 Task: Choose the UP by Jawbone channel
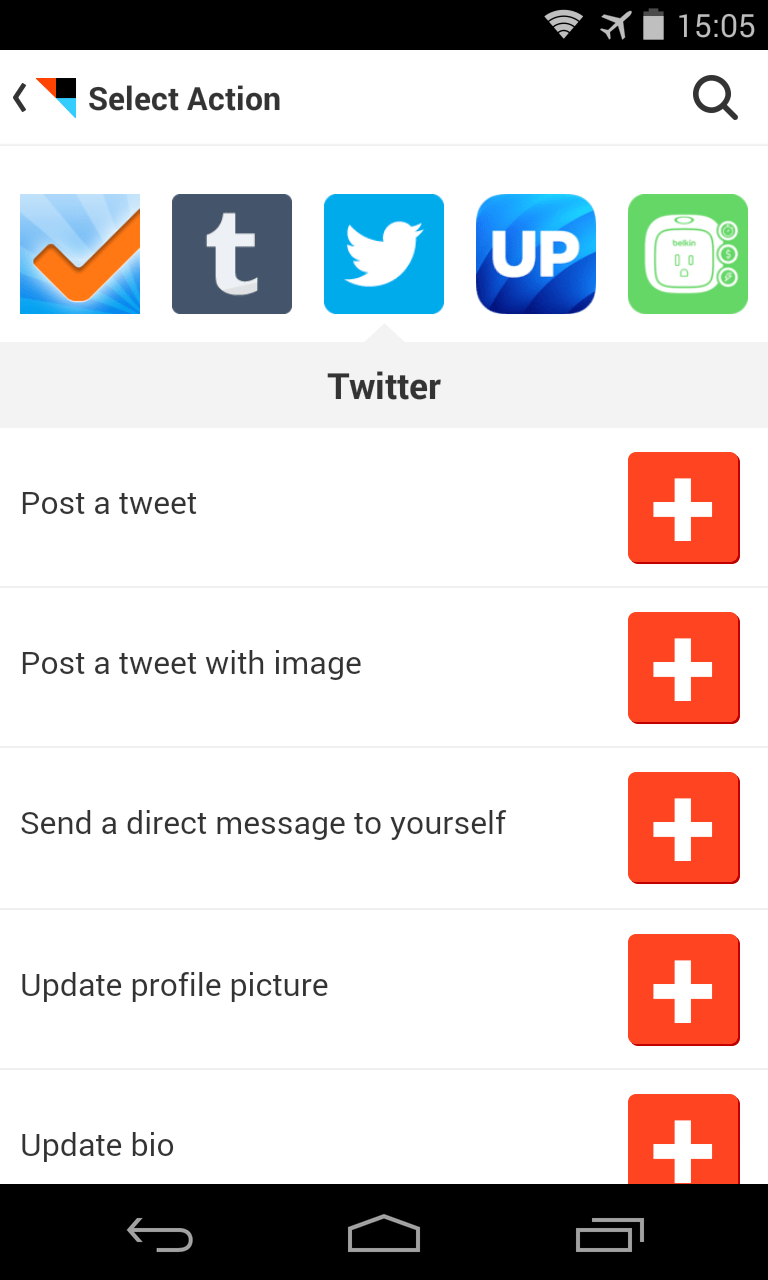(536, 254)
